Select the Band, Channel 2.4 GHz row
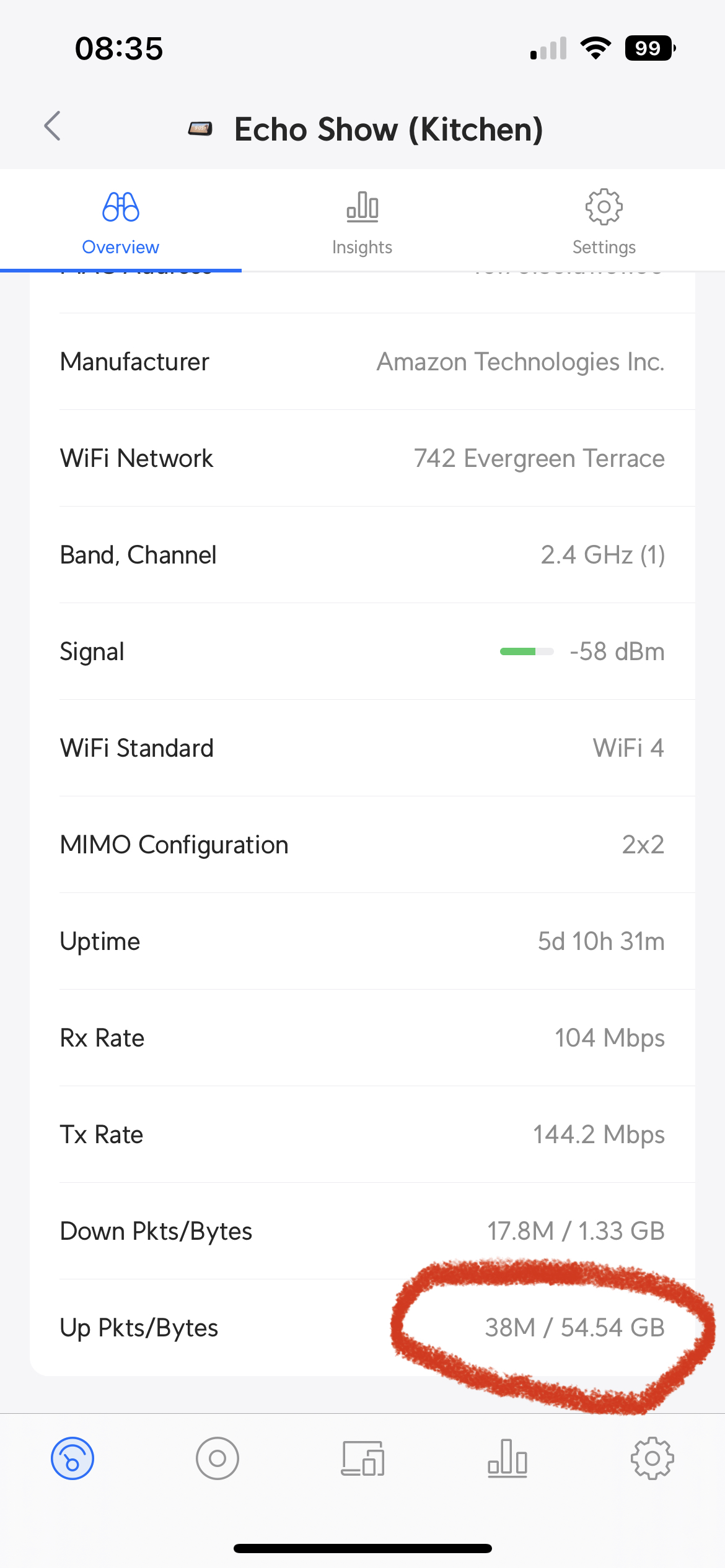 pos(362,555)
